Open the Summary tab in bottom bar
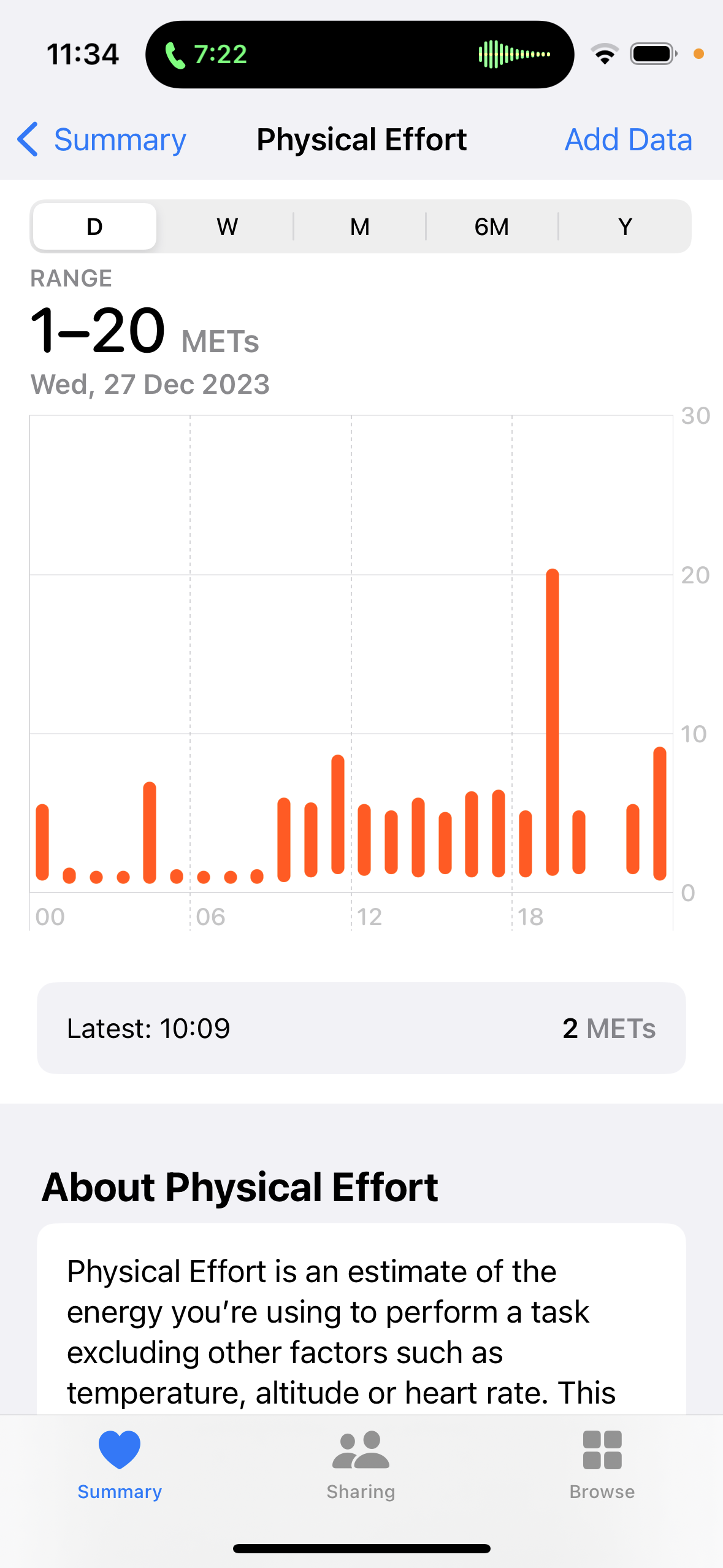This screenshot has height=1568, width=723. pyautogui.click(x=120, y=1465)
